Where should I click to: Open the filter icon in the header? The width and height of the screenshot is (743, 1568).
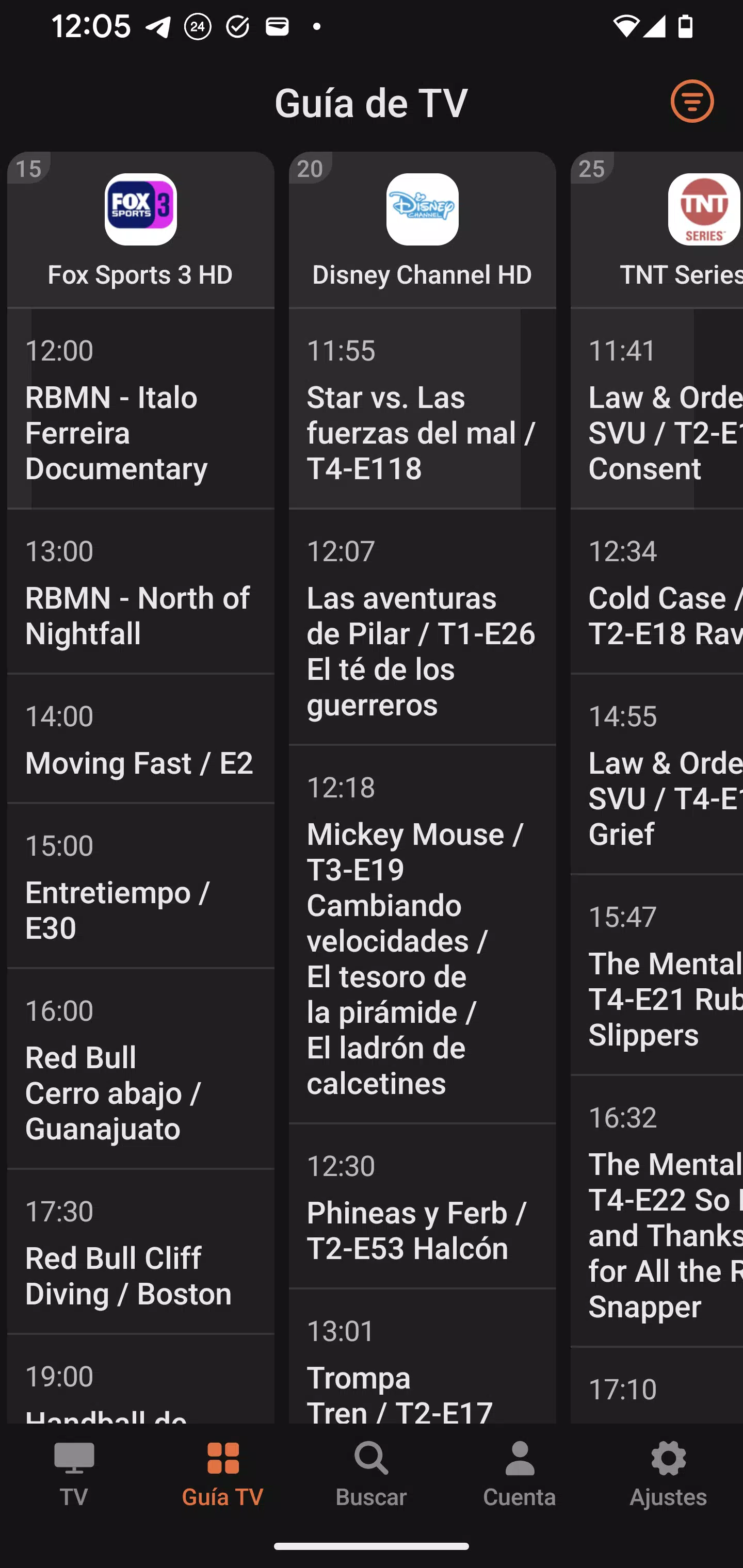click(x=692, y=101)
